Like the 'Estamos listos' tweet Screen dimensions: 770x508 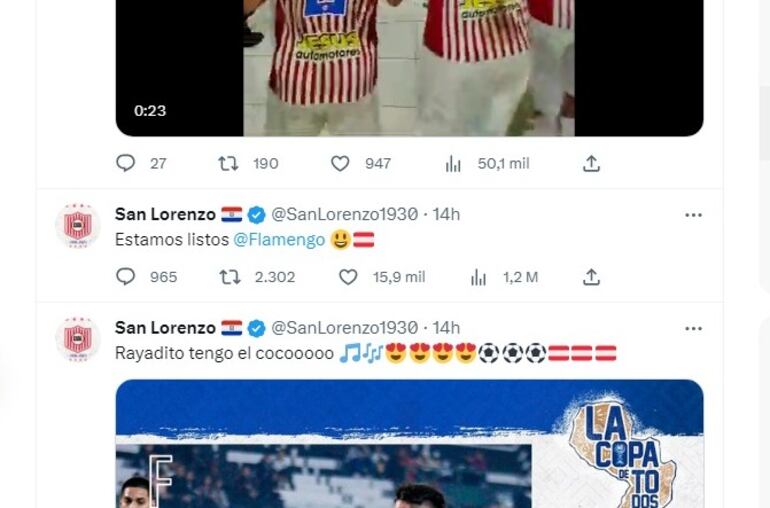348,277
